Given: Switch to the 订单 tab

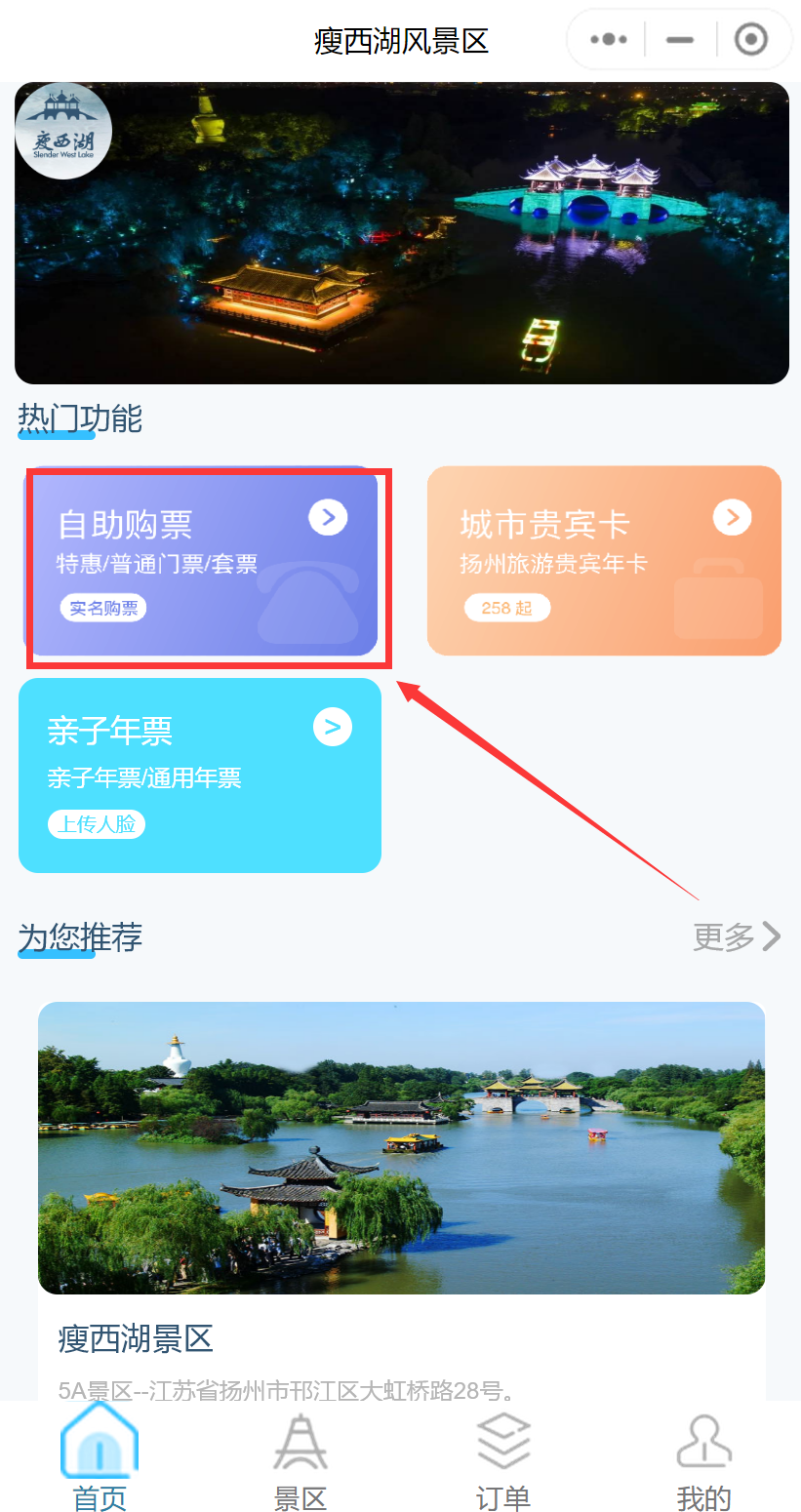Looking at the screenshot, I should (502, 1458).
